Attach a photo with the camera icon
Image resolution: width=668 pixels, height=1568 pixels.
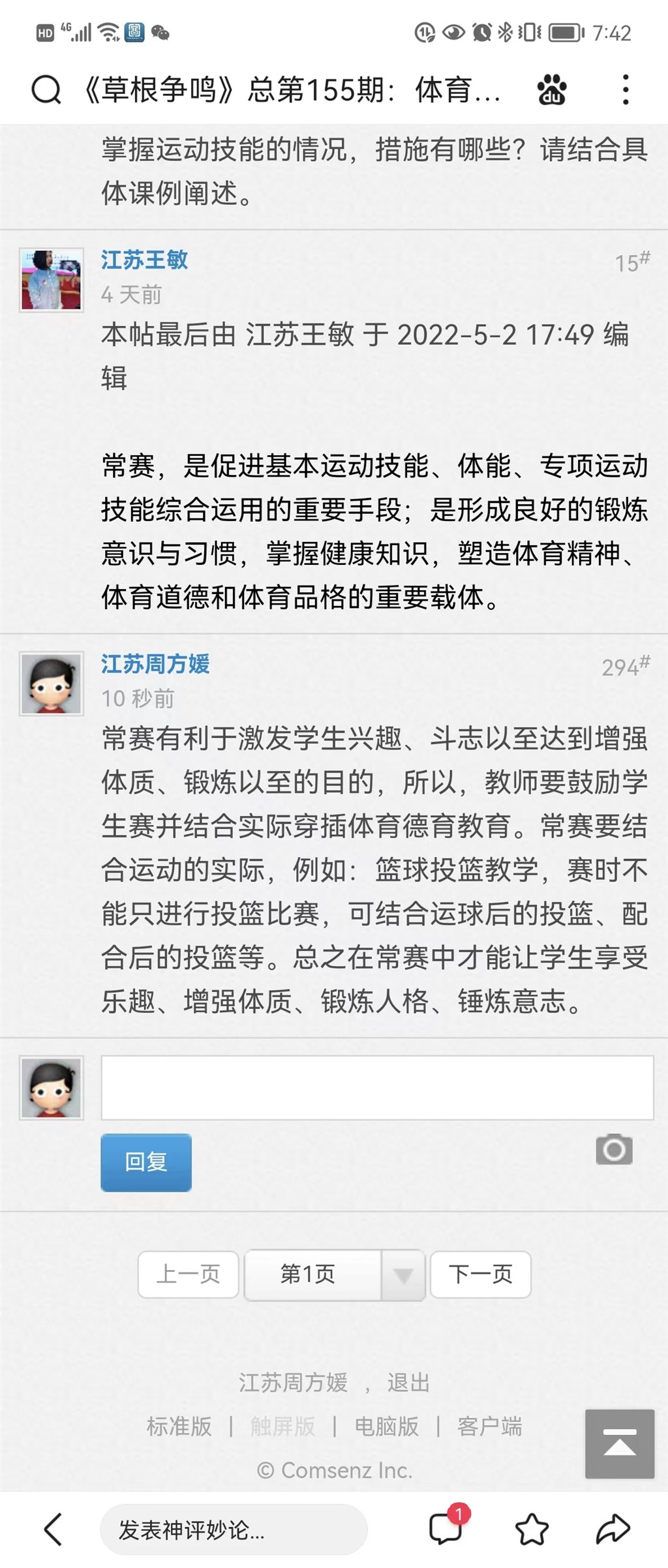coord(614,1149)
